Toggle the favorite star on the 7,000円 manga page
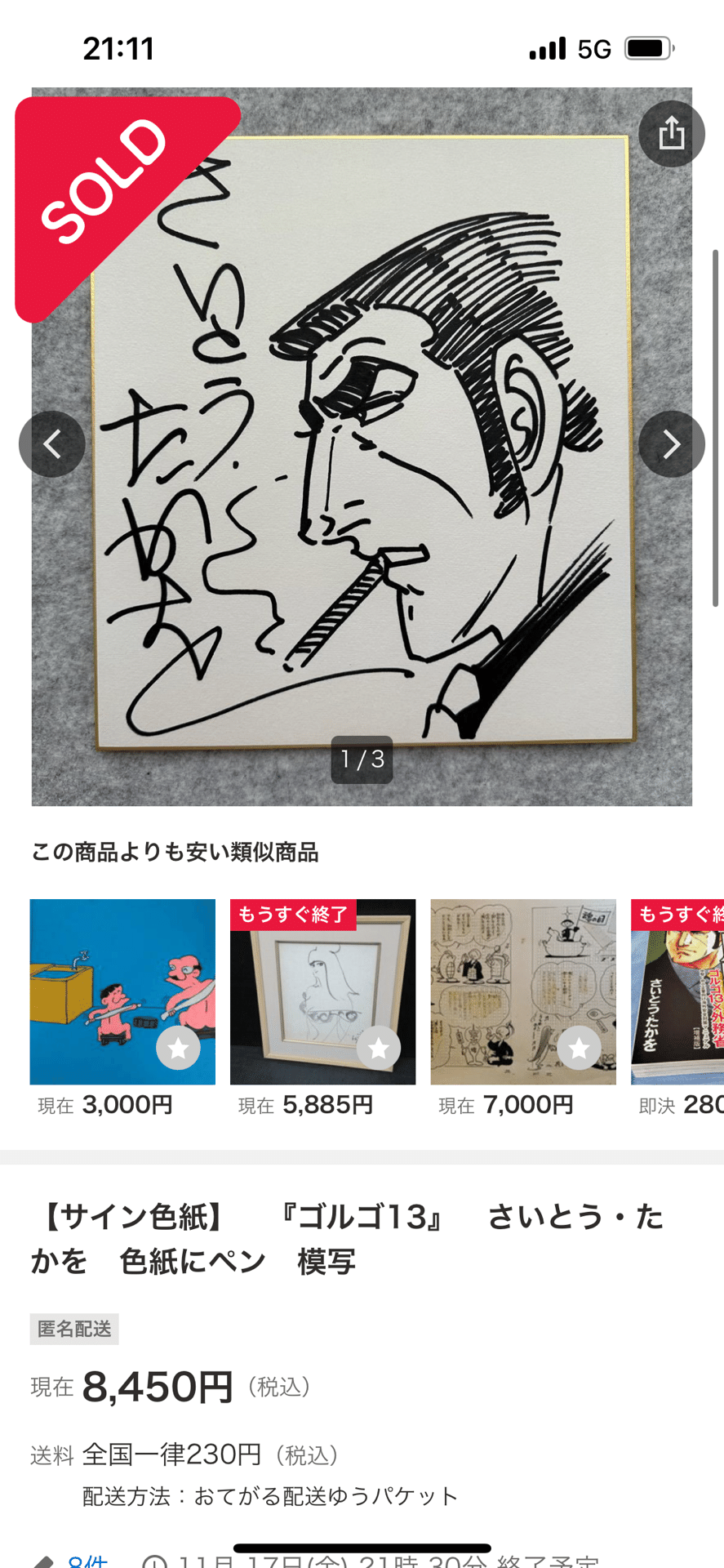Screen dimensions: 724x1568 click(x=580, y=1048)
